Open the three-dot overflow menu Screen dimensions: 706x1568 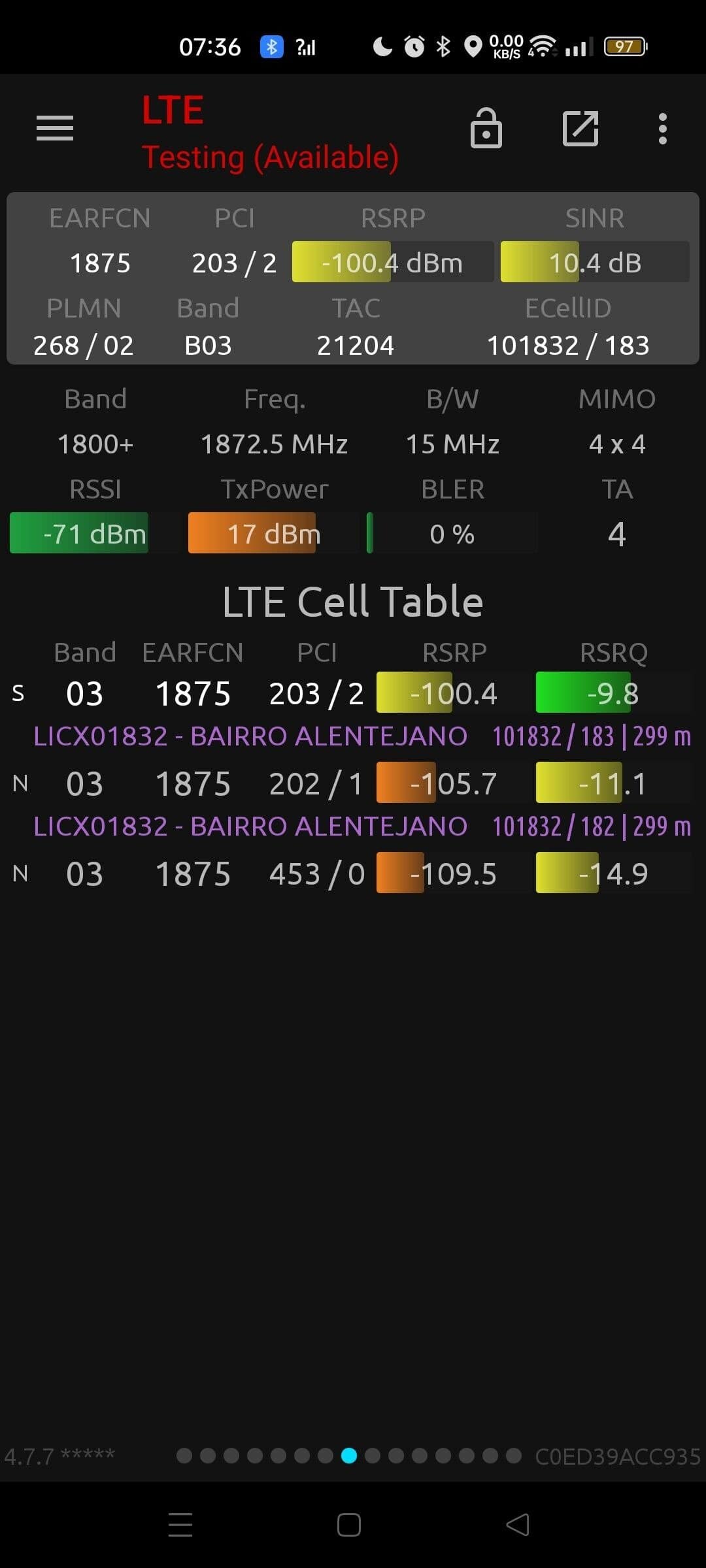[663, 128]
